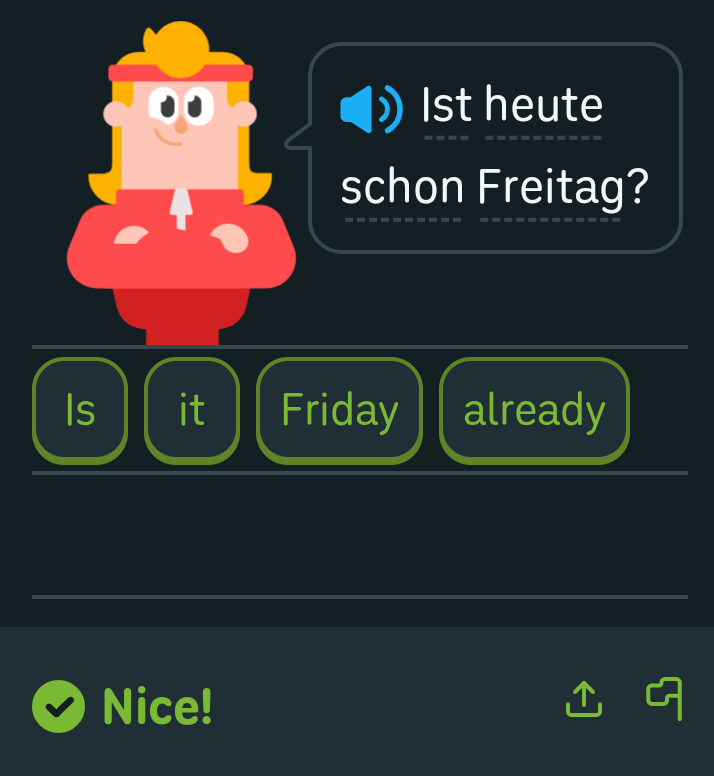
Task: Reveal translation hint for "Freitag"
Action: pos(550,187)
